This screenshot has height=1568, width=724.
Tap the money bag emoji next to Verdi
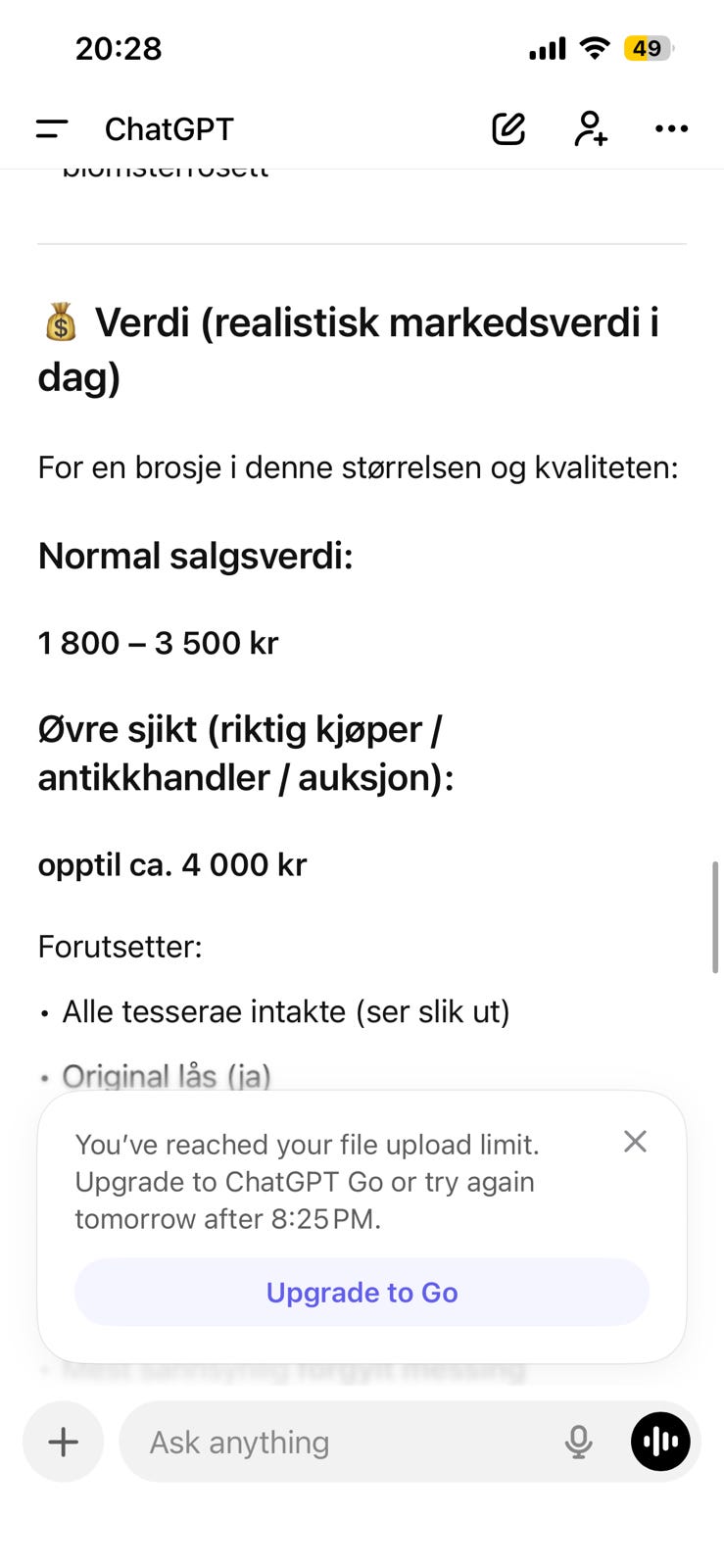click(x=57, y=323)
